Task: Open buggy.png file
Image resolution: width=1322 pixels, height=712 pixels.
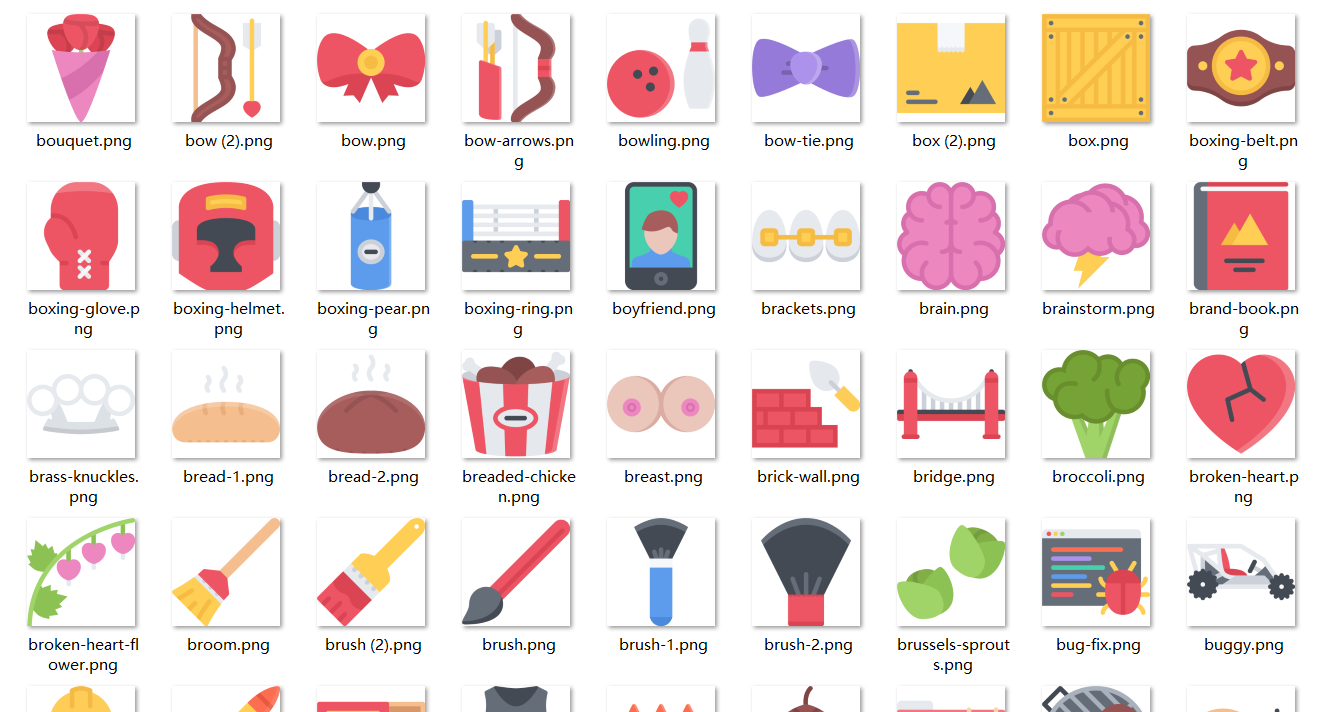Action: click(x=1241, y=572)
